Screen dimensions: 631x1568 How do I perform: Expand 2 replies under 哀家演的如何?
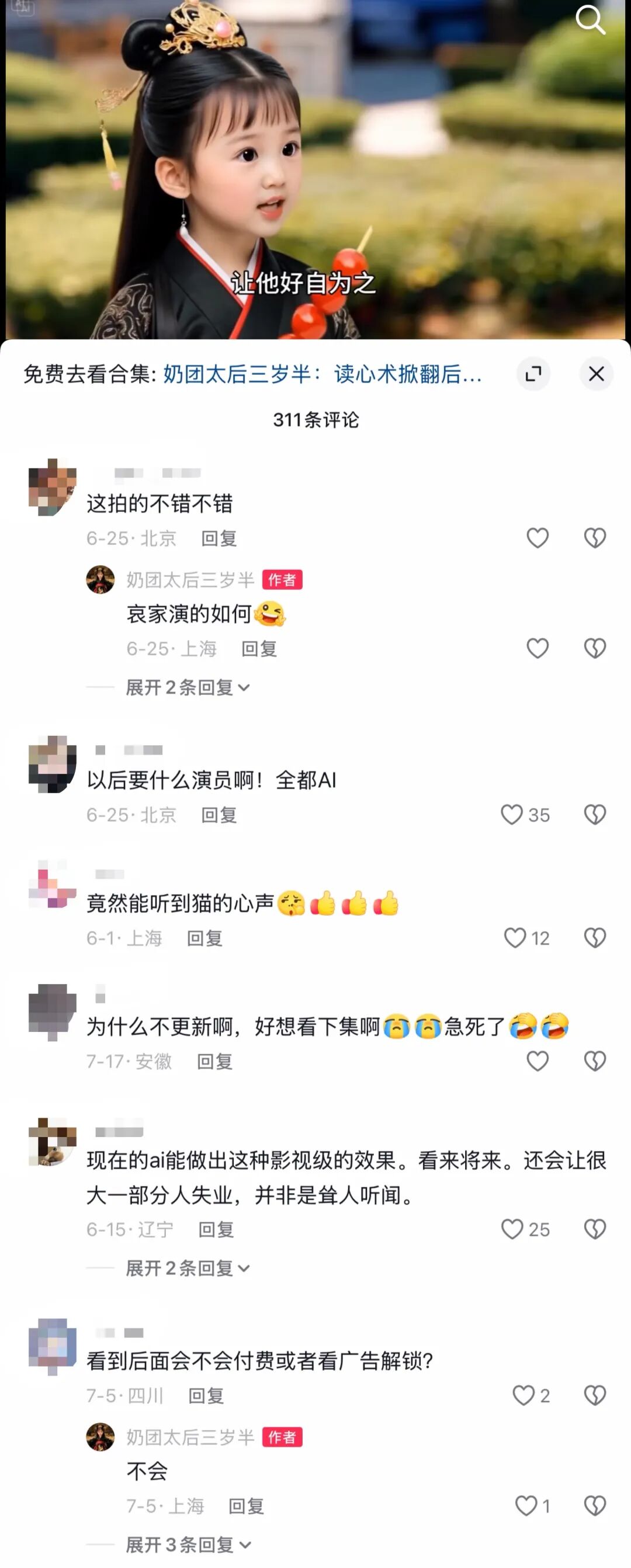coord(187,687)
